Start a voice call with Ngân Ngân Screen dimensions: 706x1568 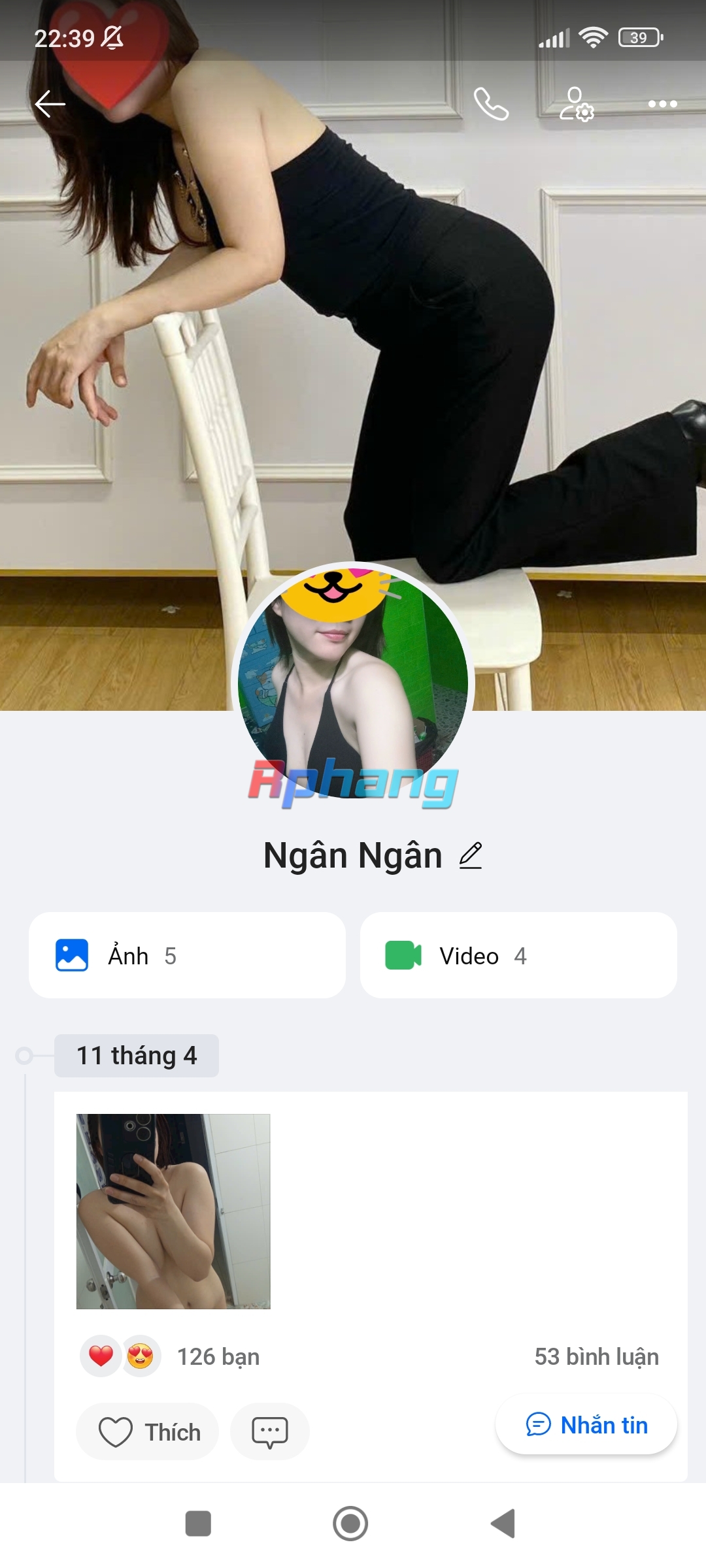(x=491, y=104)
